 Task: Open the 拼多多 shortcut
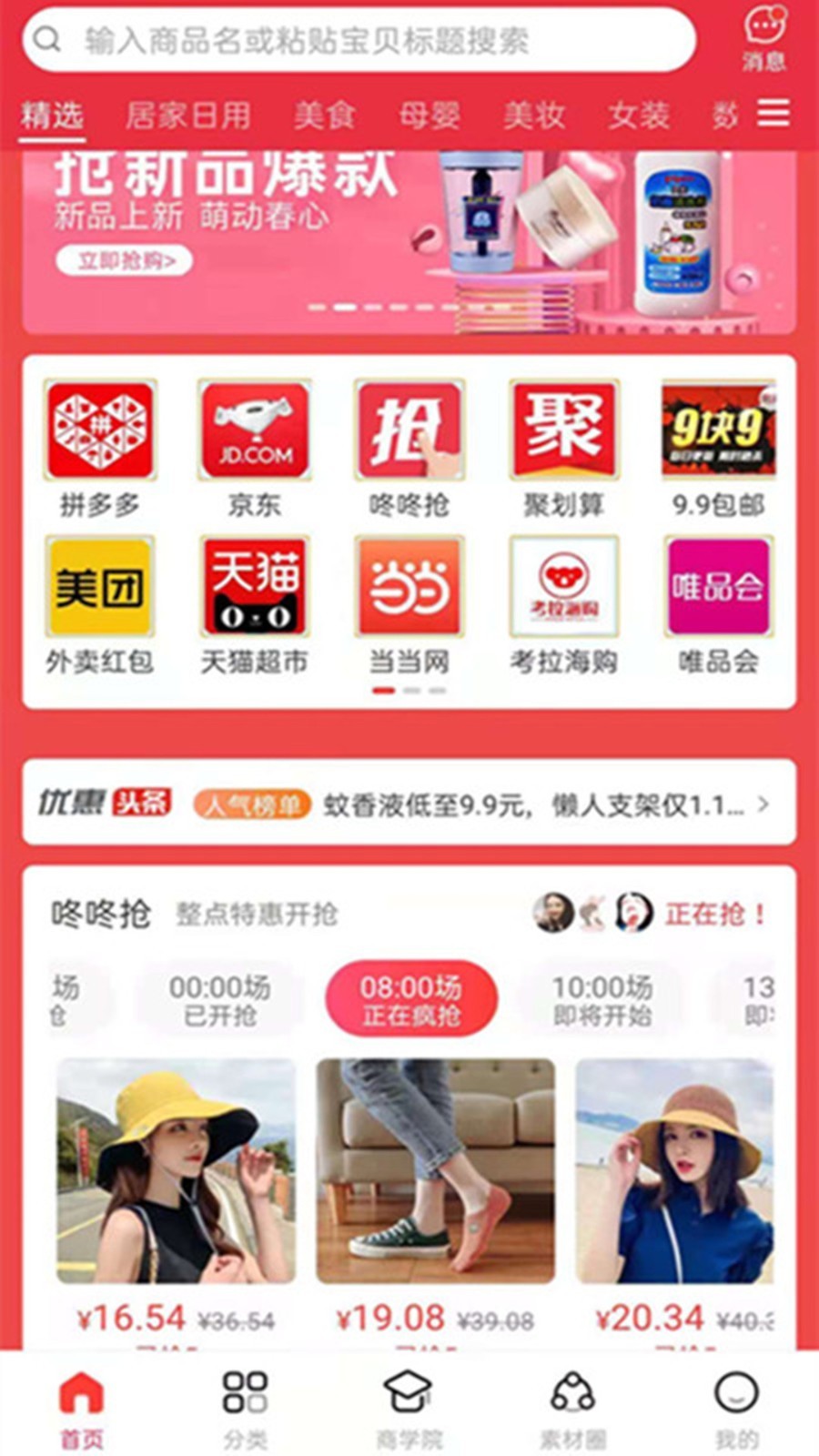pyautogui.click(x=100, y=448)
